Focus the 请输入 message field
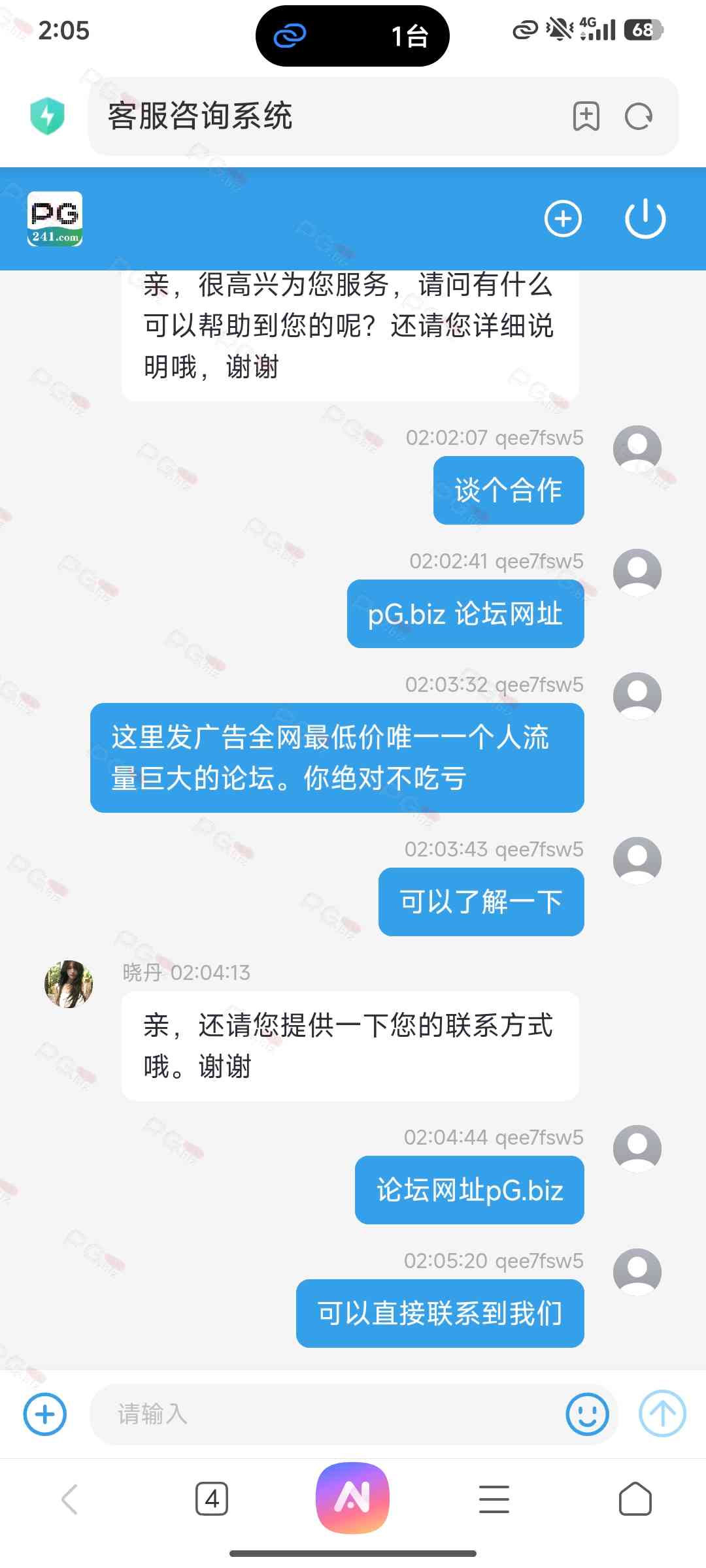706x1568 pixels. click(x=327, y=1414)
